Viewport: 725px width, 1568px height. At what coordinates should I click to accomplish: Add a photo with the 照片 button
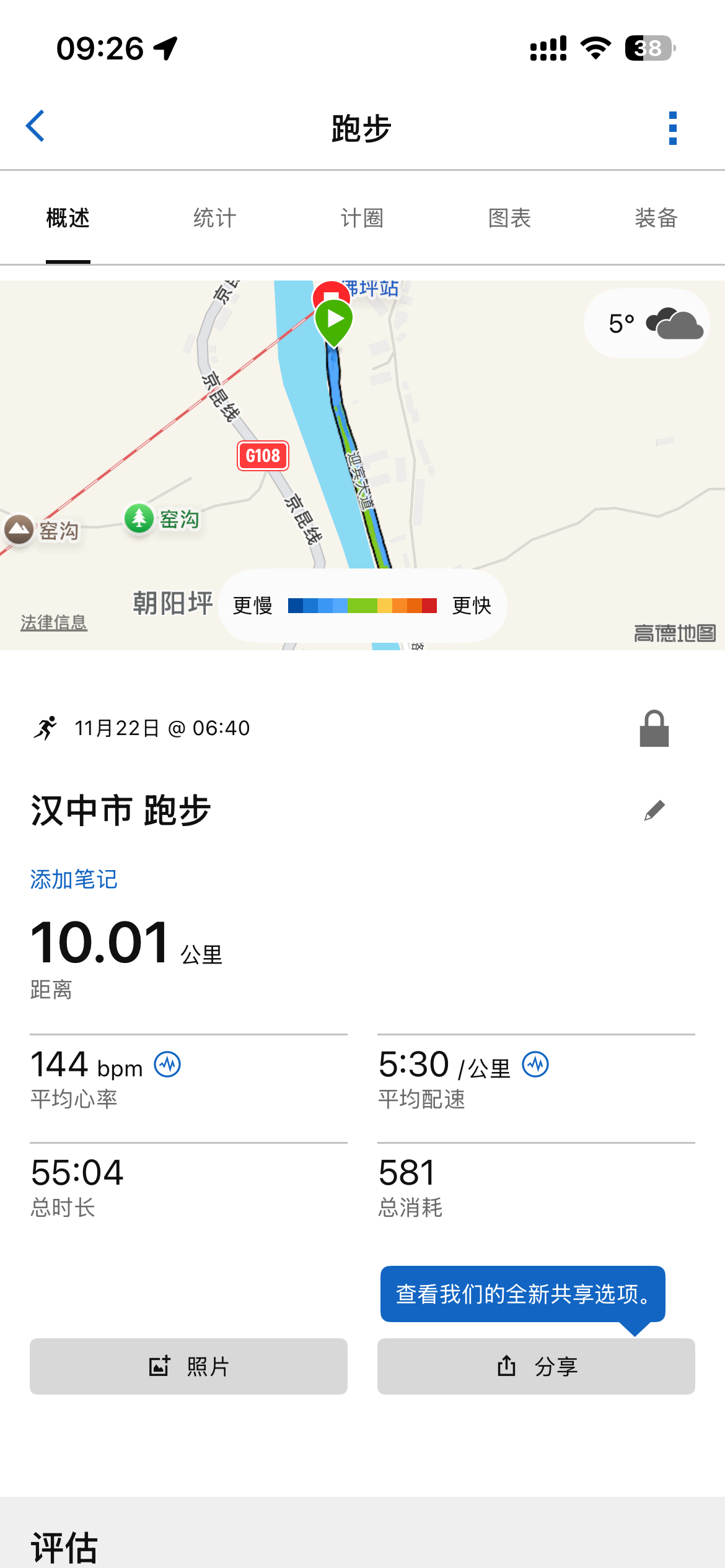(x=188, y=1366)
